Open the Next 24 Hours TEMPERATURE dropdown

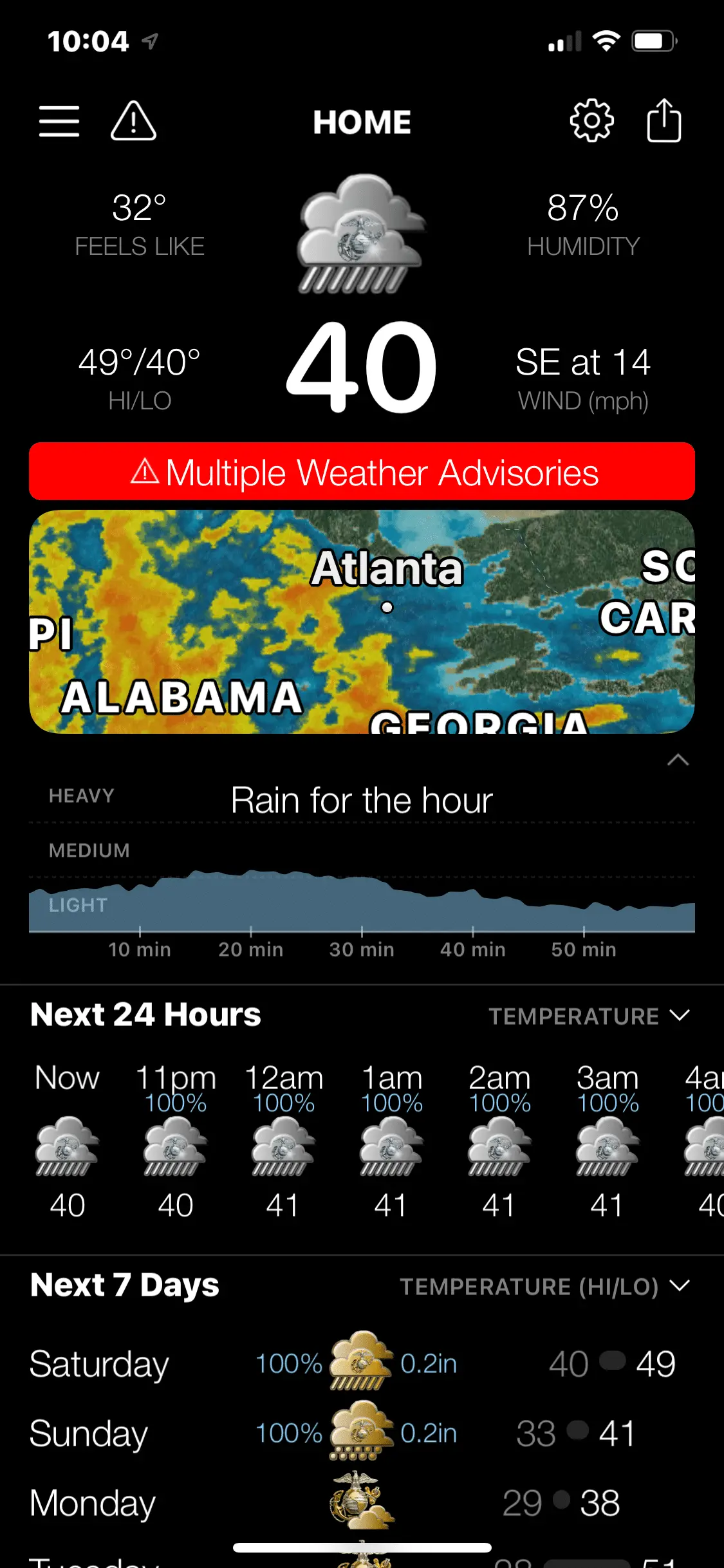(x=588, y=1016)
